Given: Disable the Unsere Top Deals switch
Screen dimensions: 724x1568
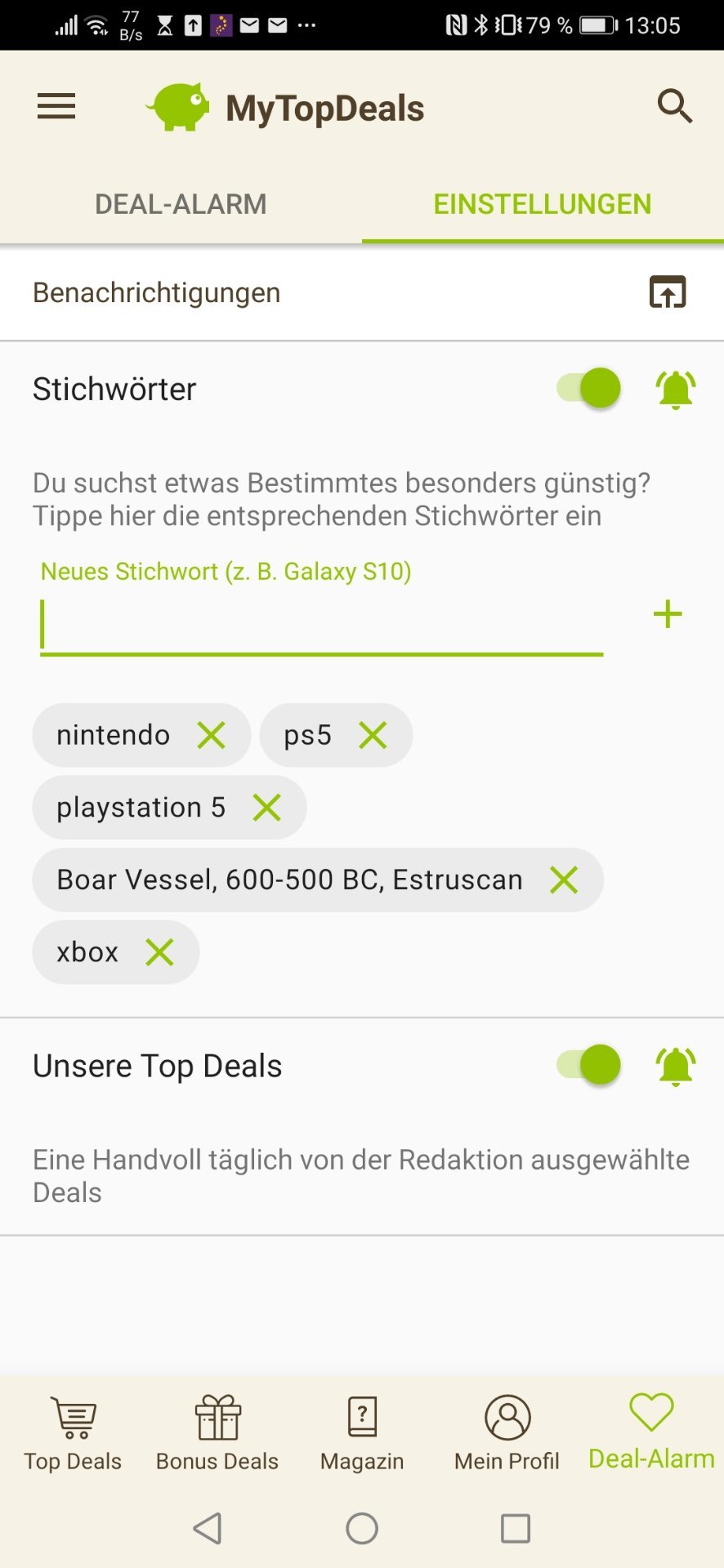Looking at the screenshot, I should (x=590, y=1065).
